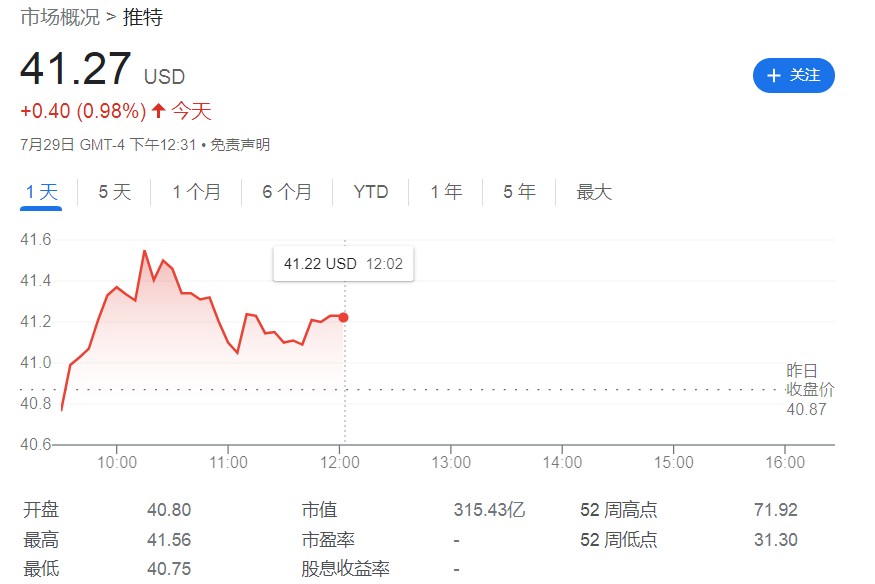875x584 pixels.
Task: Switch to the 5 天 chart range
Action: (x=114, y=192)
